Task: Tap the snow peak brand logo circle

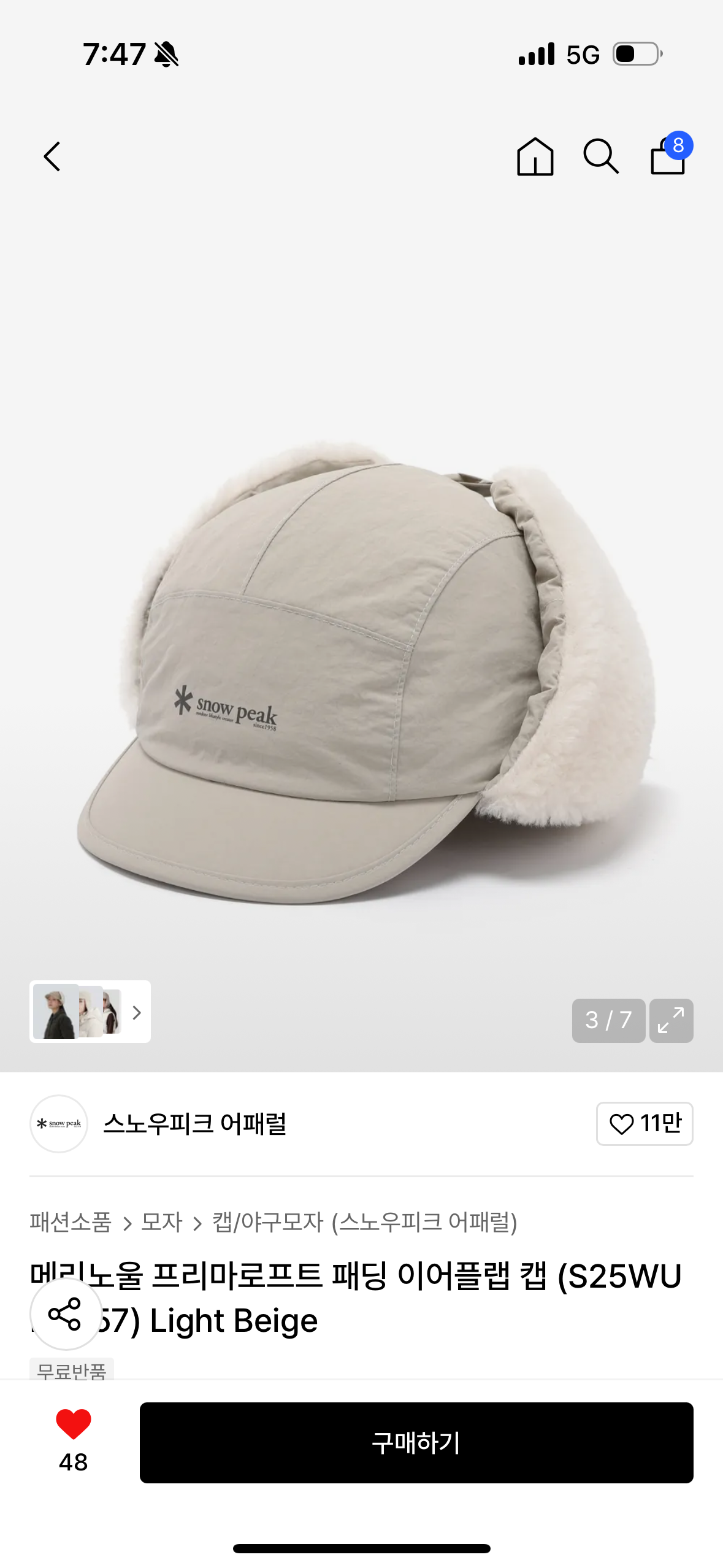Action: point(57,1123)
